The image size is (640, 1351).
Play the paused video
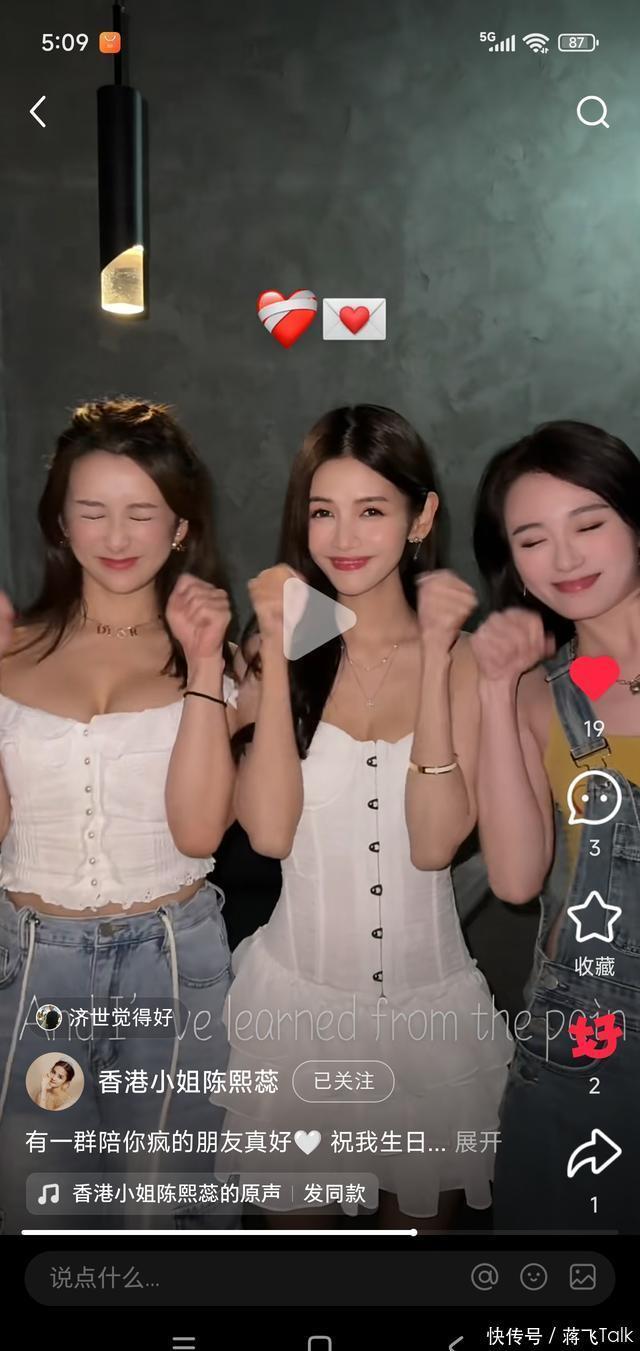(x=319, y=619)
